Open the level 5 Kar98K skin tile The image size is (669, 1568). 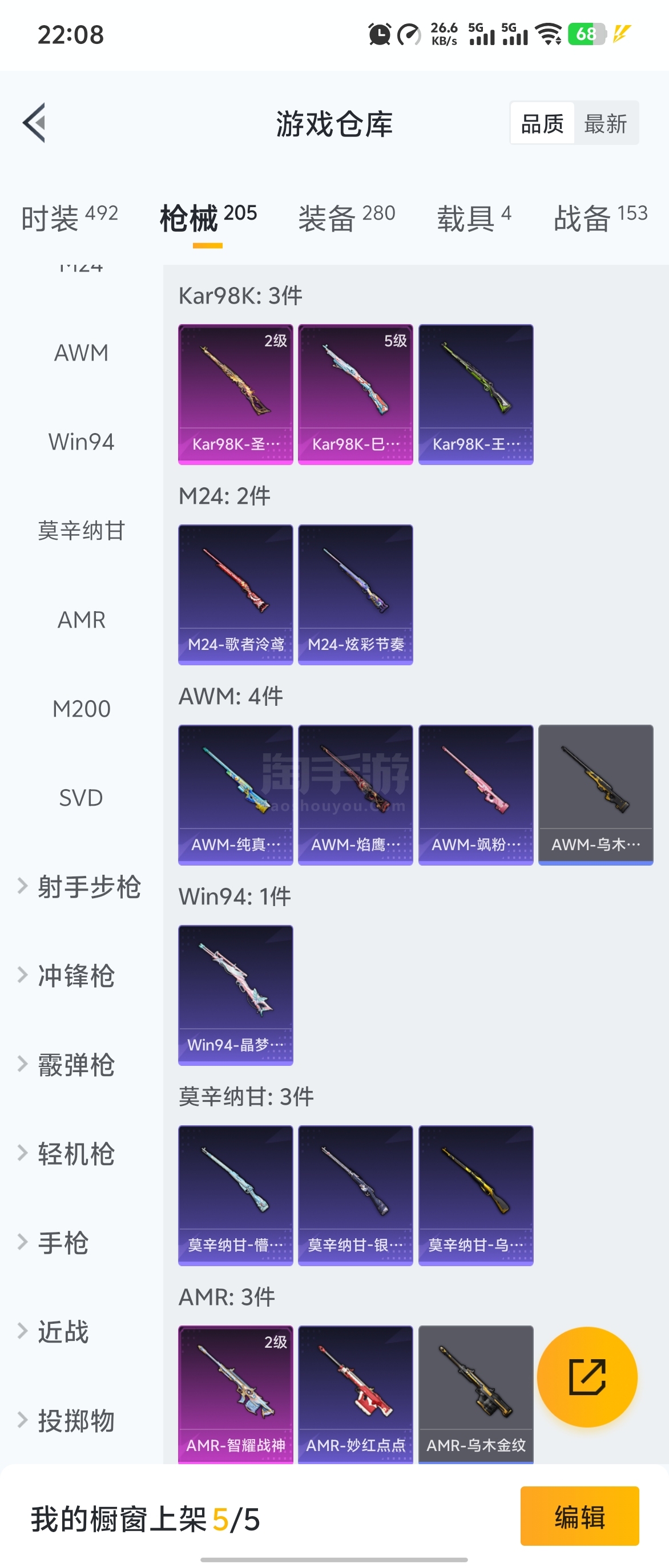coord(356,394)
